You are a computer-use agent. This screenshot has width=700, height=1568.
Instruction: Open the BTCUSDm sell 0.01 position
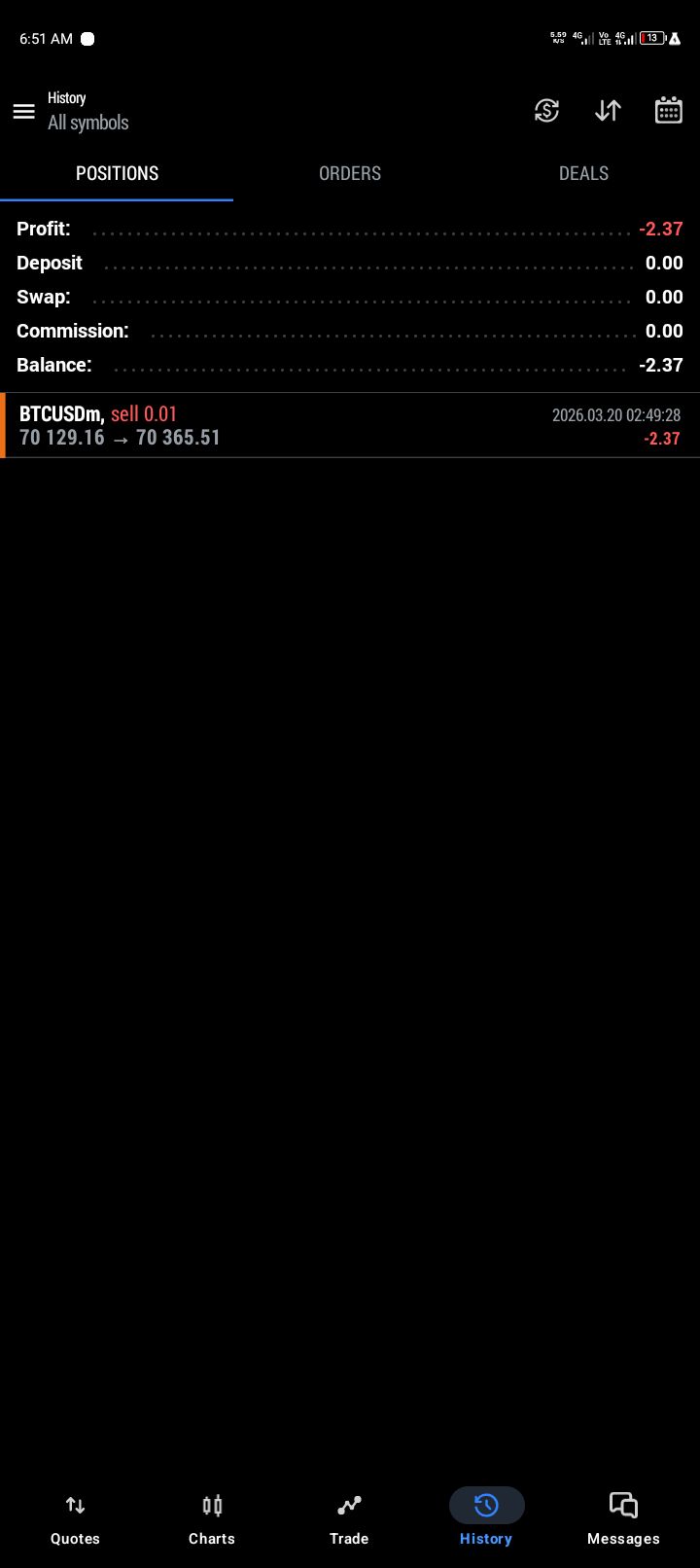tap(350, 426)
